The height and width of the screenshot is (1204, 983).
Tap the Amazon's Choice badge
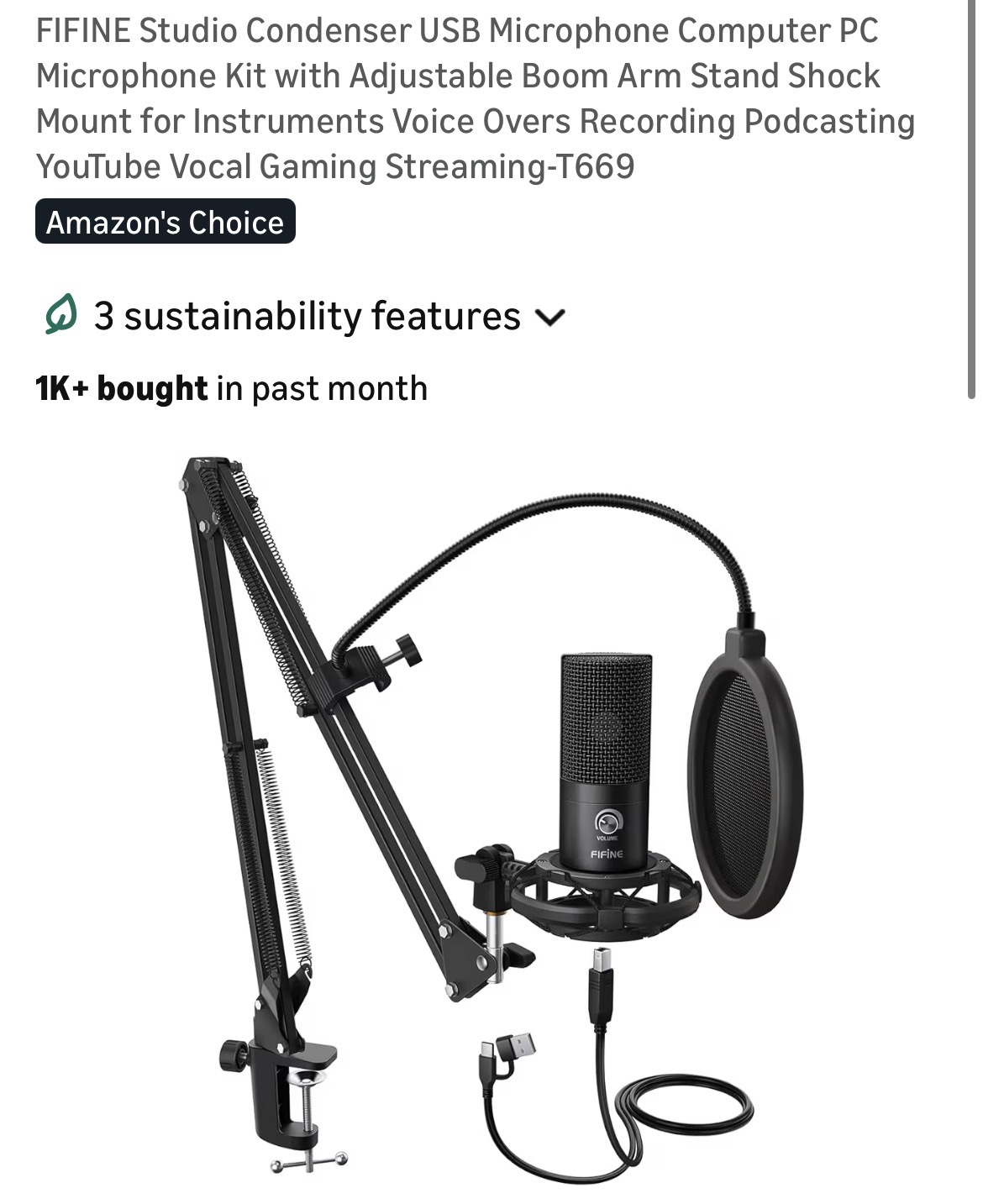pyautogui.click(x=166, y=222)
